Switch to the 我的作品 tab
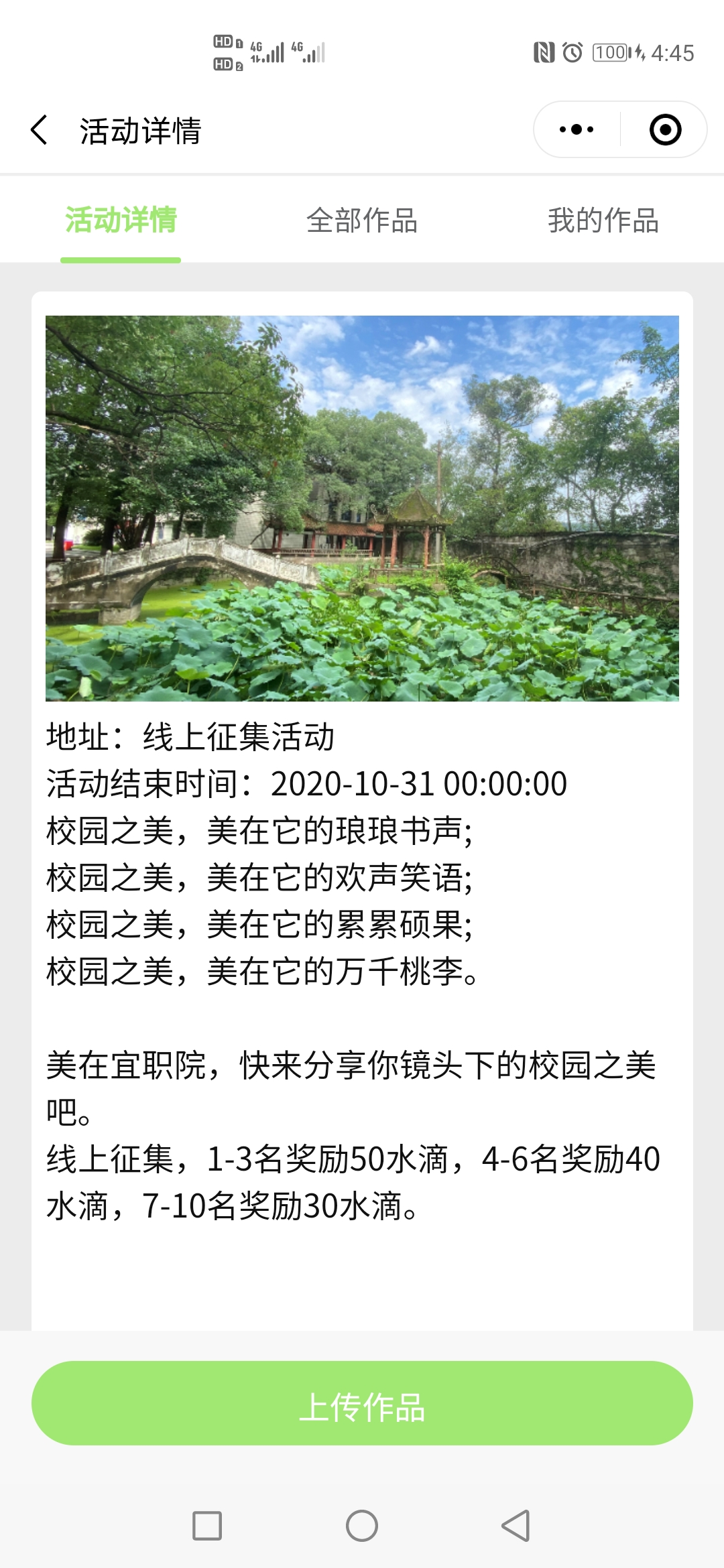This screenshot has width=724, height=1568. tap(603, 220)
